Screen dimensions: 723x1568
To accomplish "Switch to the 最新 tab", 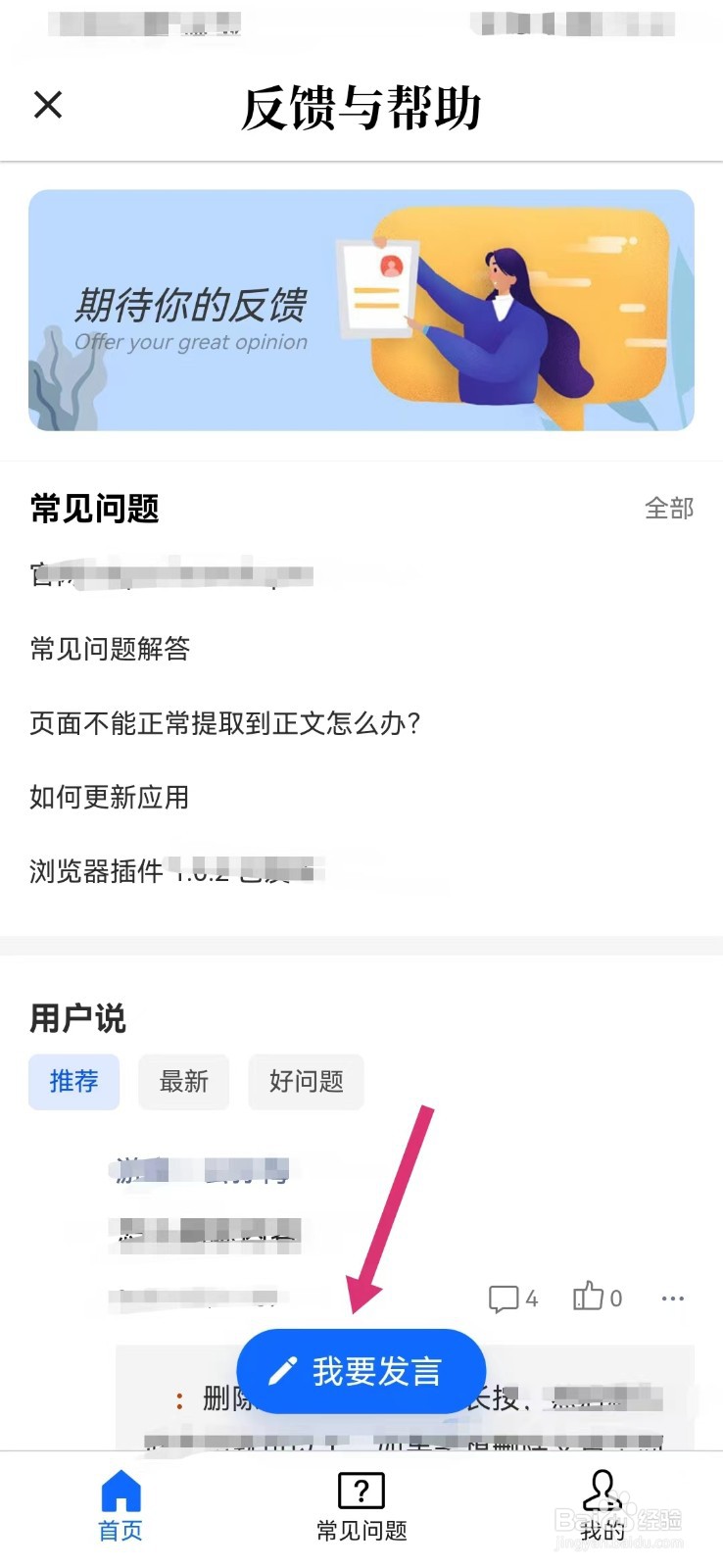I will 183,1082.
